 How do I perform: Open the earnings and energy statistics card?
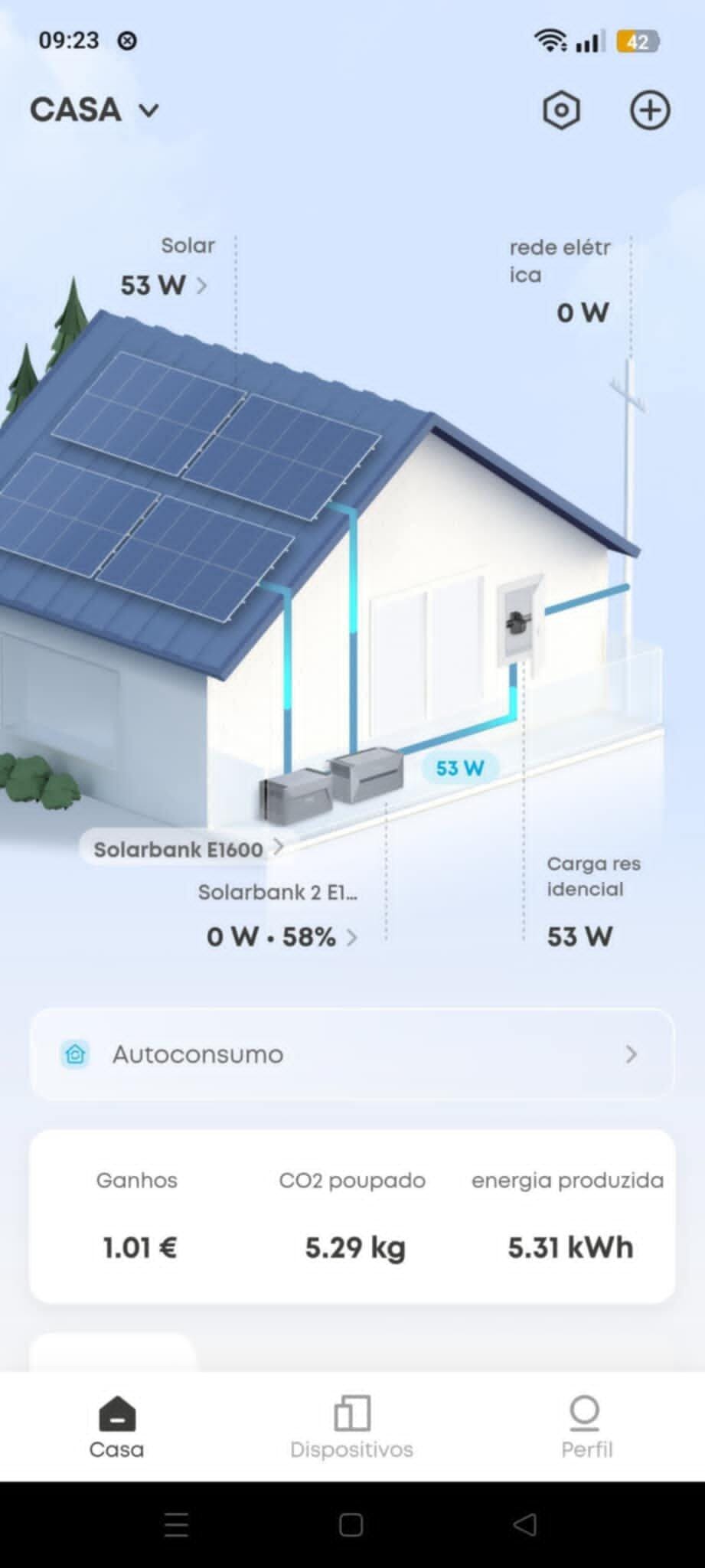pyautogui.click(x=352, y=1216)
